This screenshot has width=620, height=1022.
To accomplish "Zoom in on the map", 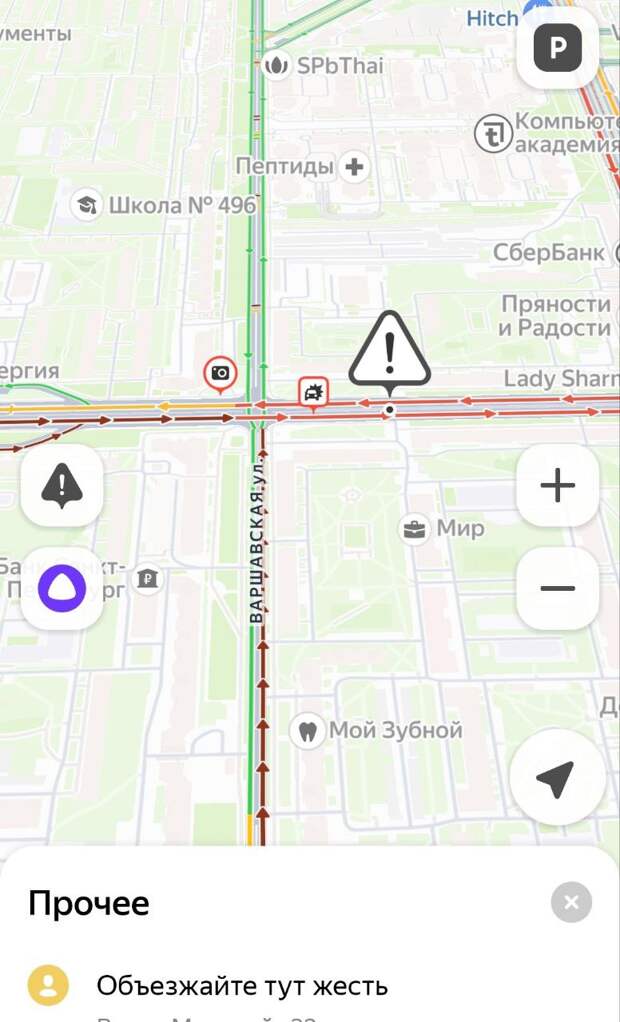I will (x=557, y=486).
